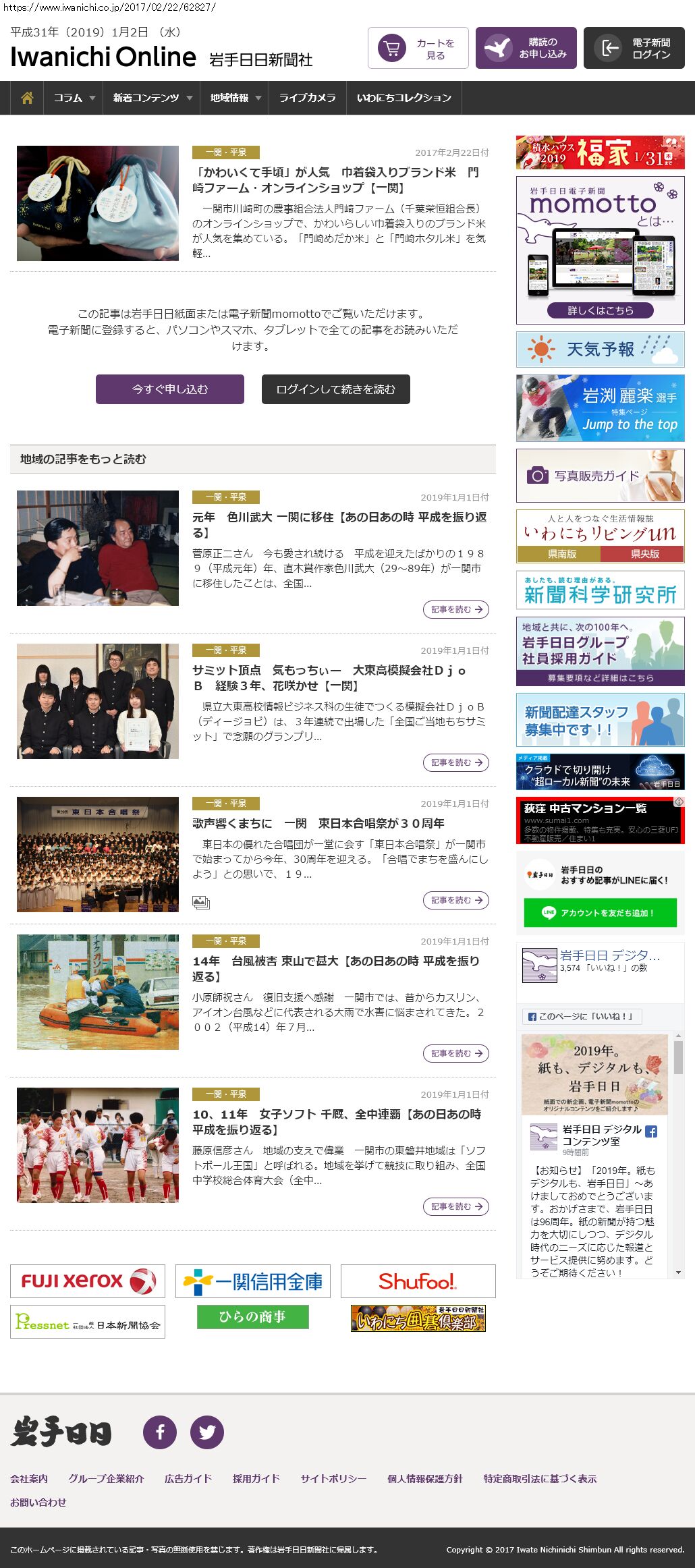Viewport: 695px width, 1568px height.
Task: Open the サイトポリシー footer link
Action: pos(333,1478)
